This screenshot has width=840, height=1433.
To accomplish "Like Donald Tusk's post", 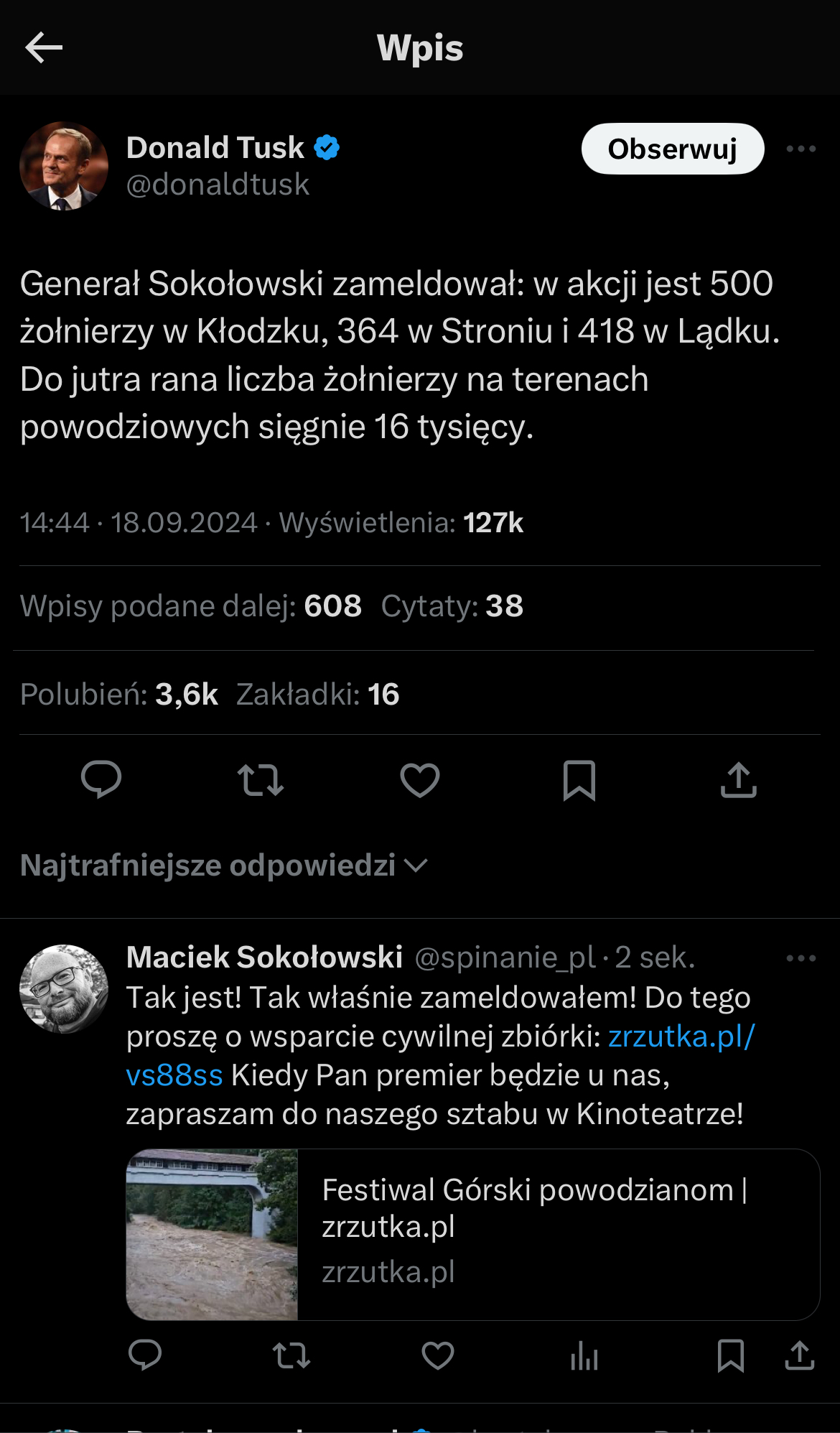I will [x=420, y=780].
